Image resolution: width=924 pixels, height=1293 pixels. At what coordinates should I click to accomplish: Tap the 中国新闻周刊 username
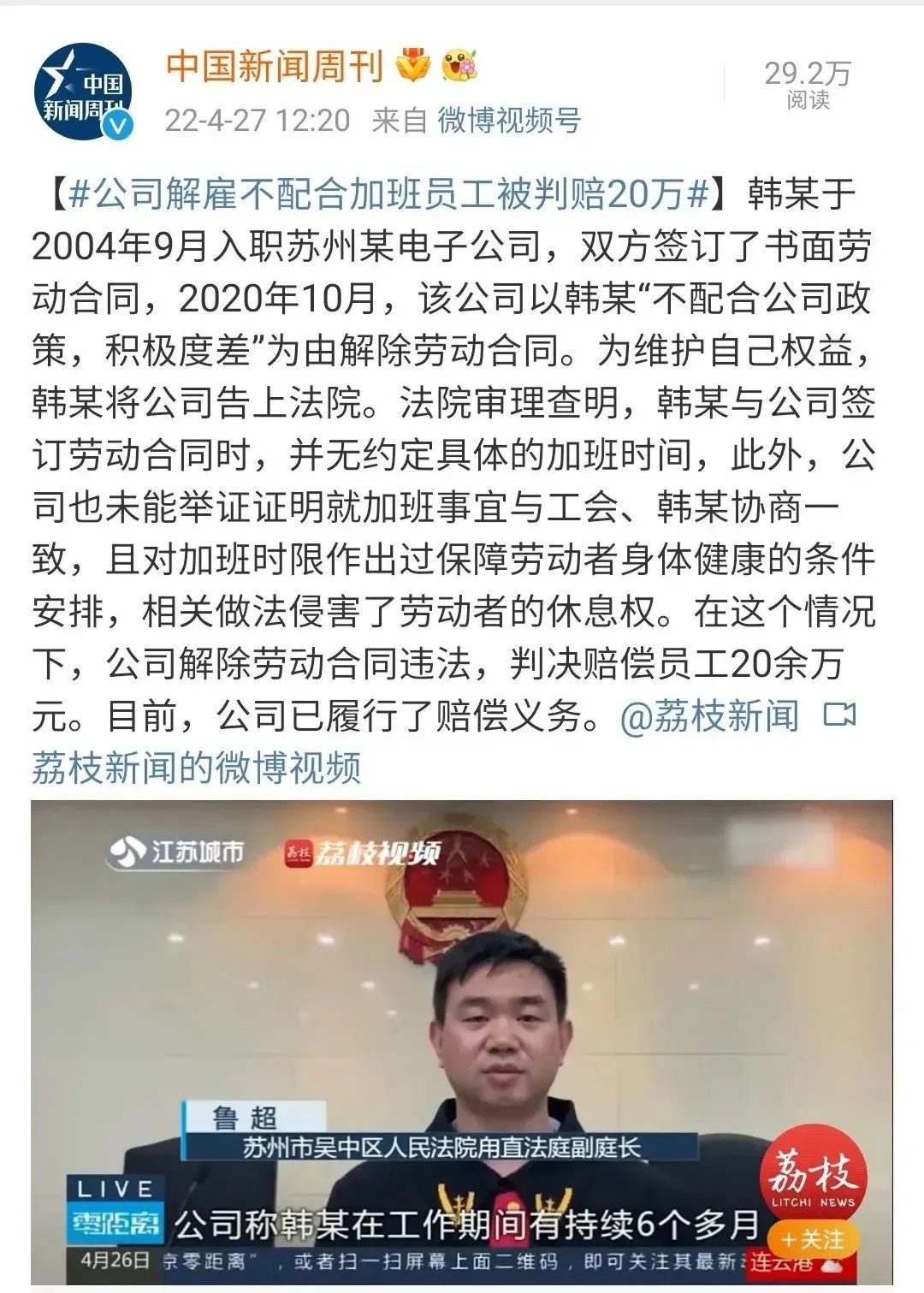pos(275,66)
